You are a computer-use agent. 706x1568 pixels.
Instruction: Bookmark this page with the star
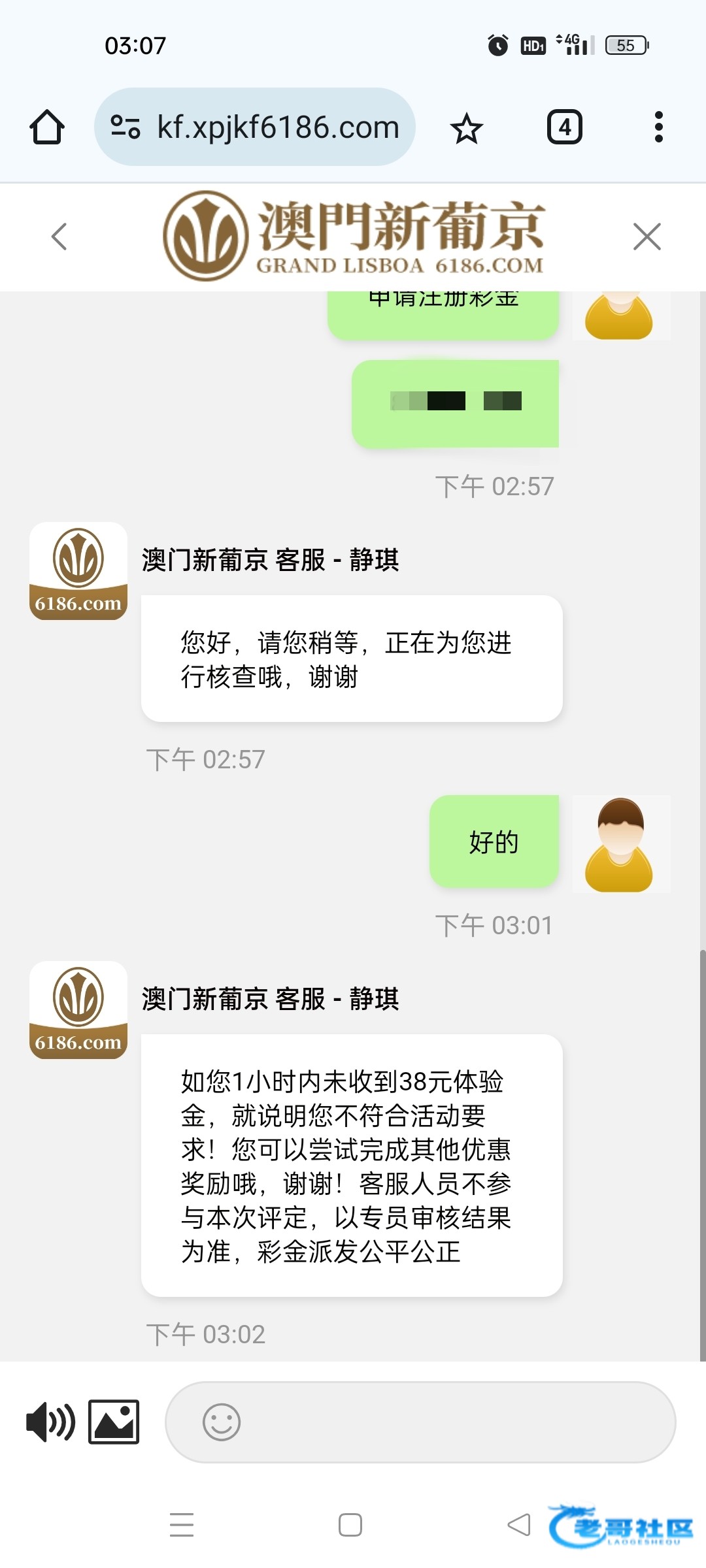tap(466, 128)
